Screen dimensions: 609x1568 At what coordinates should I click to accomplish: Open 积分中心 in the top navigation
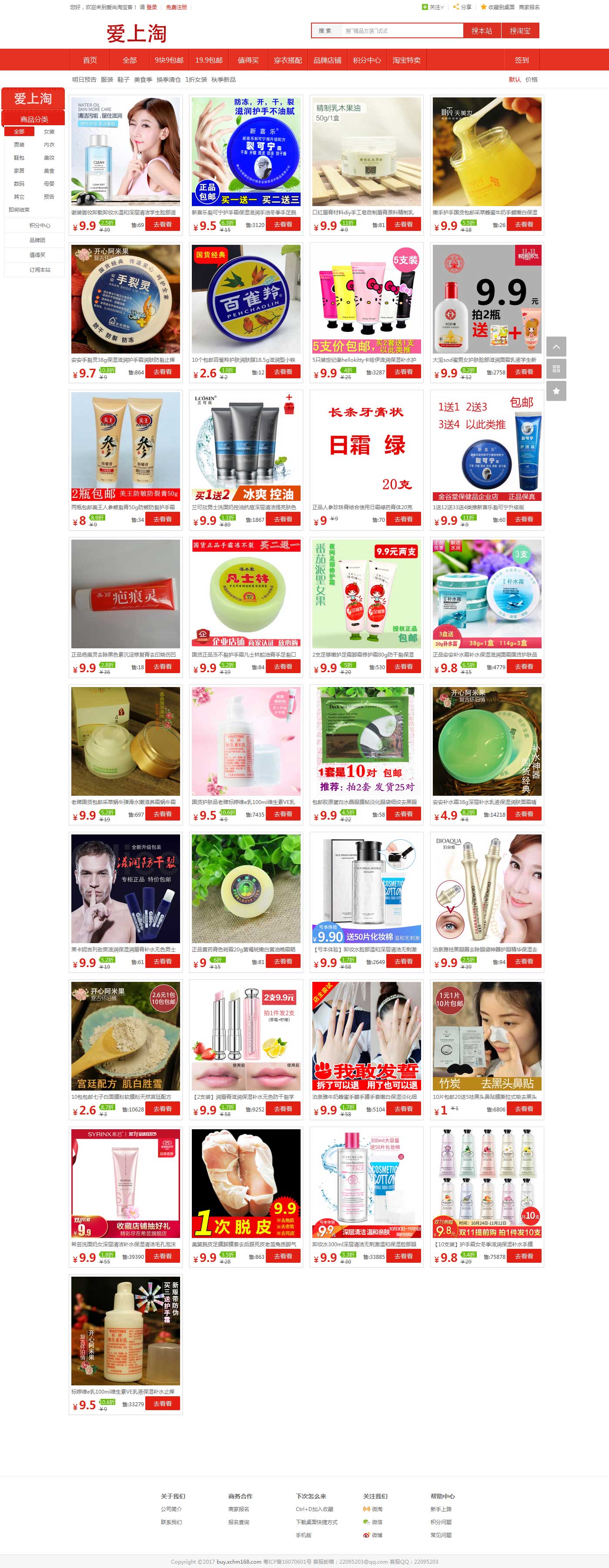(367, 60)
